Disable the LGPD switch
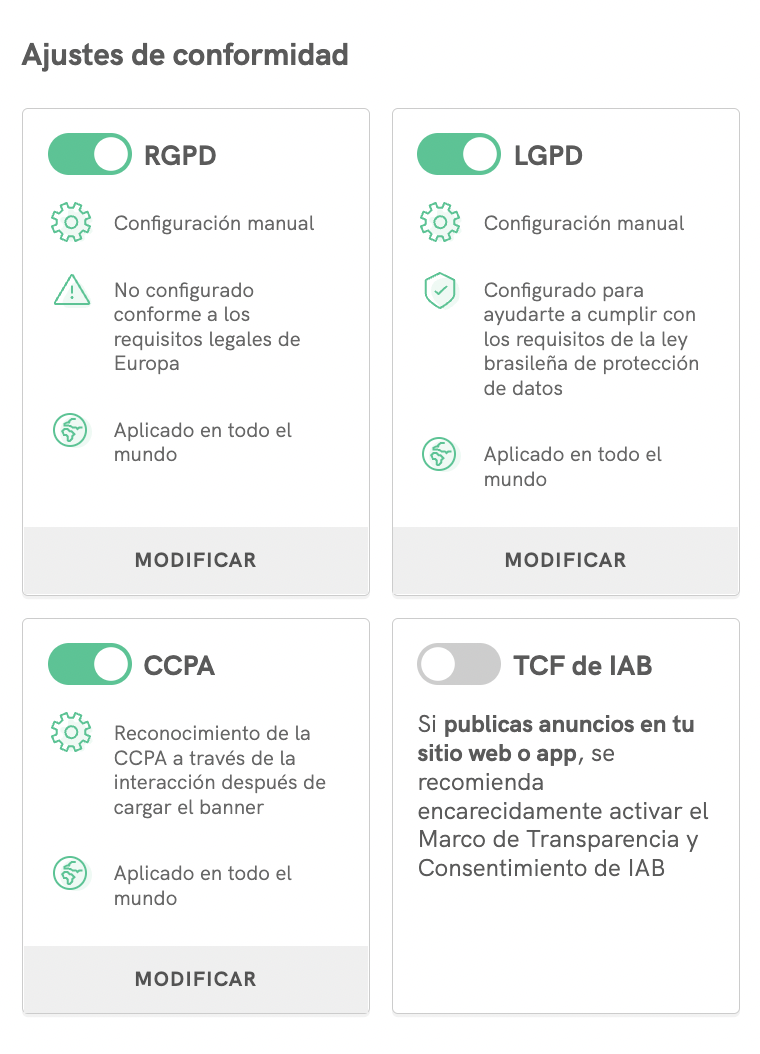760x1054 pixels. point(458,155)
